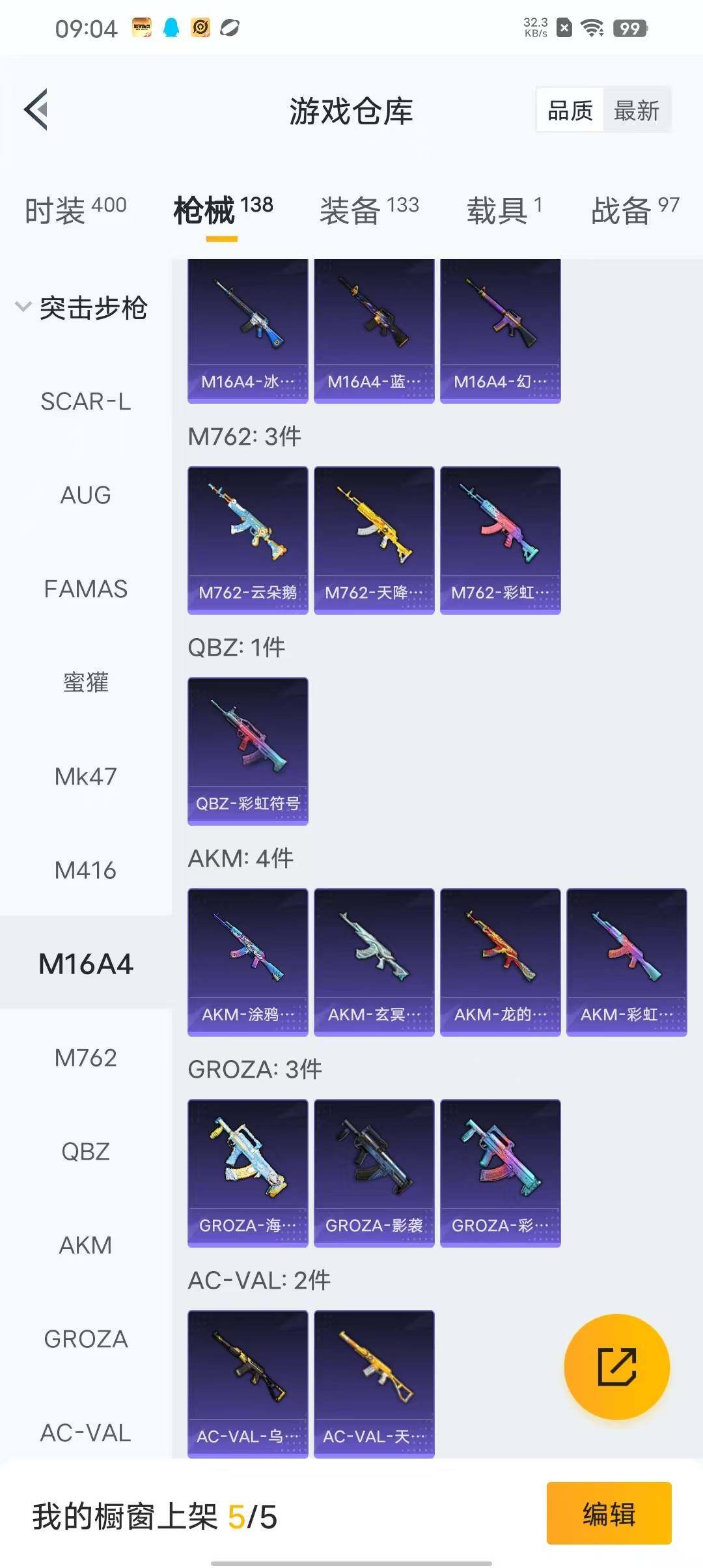Open the QBZ-彩虹符号 skin
Viewport: 703px width, 1568px height.
247,750
